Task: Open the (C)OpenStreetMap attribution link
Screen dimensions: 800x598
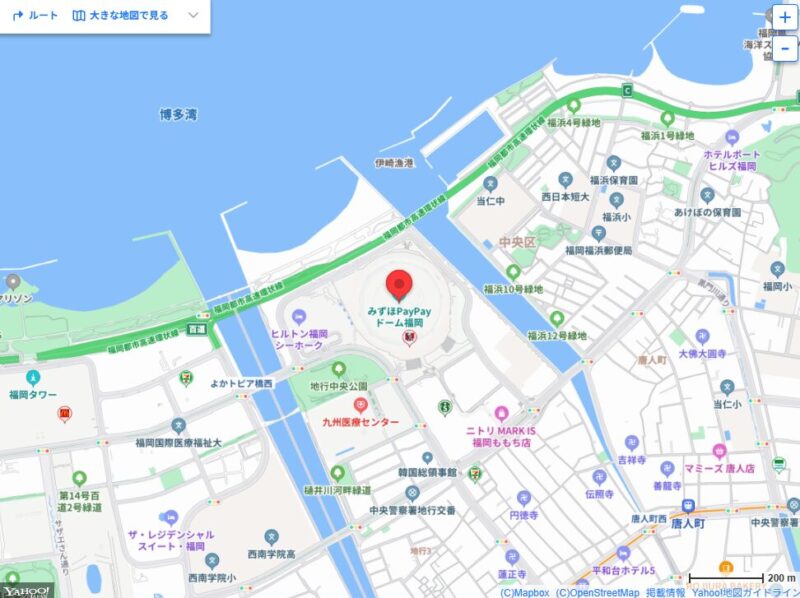Action: tap(597, 591)
